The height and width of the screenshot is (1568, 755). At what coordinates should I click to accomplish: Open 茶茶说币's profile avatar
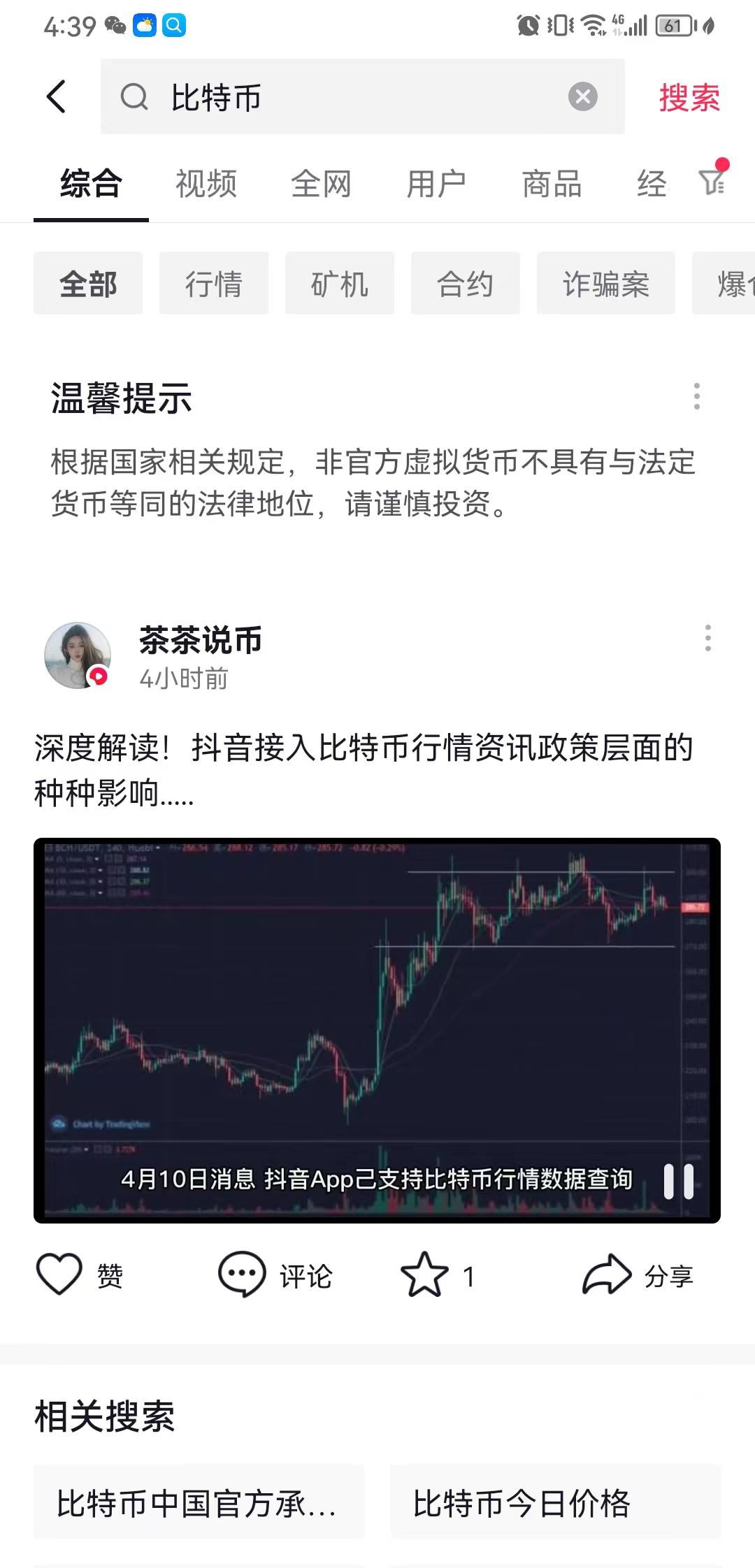(x=78, y=654)
